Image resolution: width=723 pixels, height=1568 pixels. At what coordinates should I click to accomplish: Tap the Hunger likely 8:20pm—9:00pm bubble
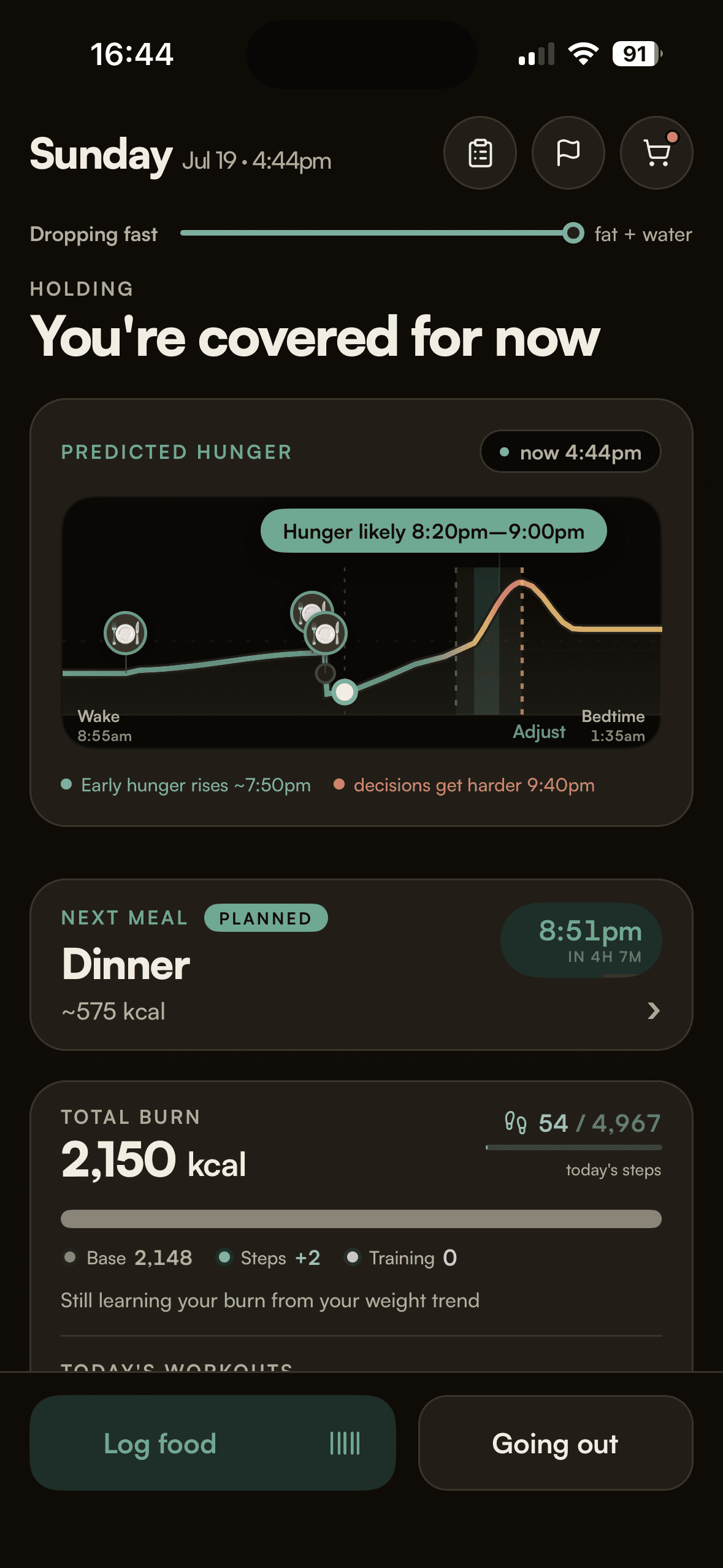434,531
